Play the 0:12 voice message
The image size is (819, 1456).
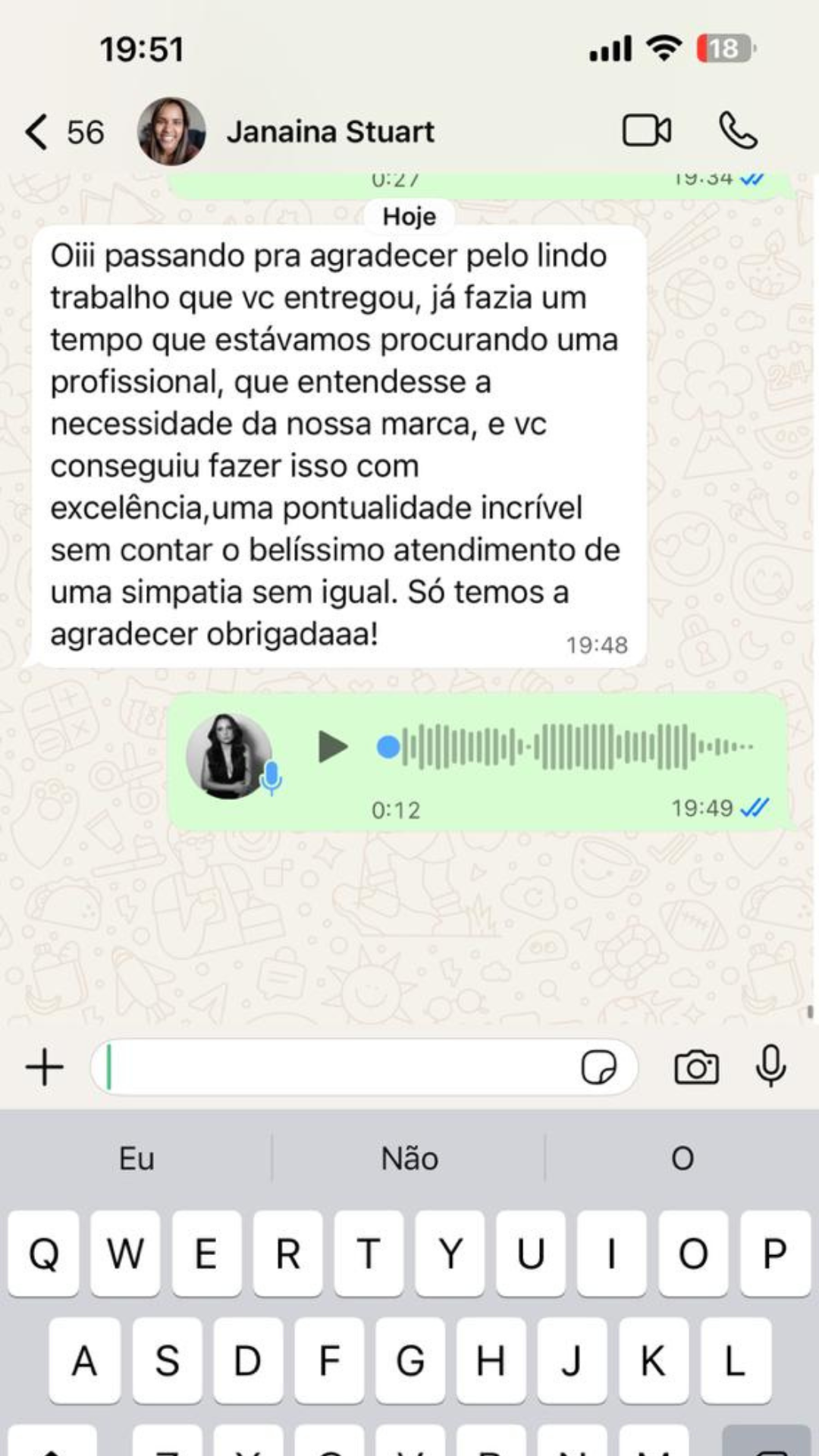coord(332,747)
